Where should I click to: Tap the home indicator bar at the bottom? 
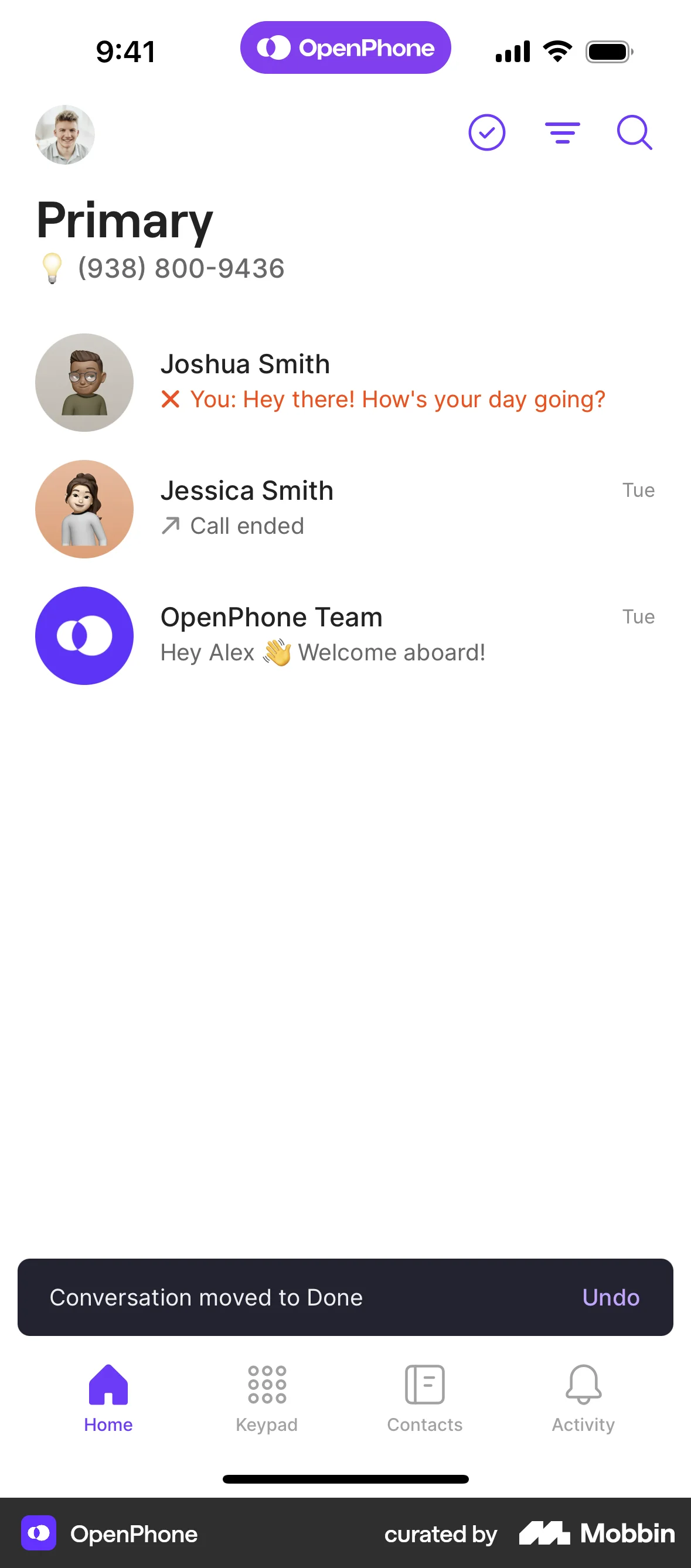345,1479
